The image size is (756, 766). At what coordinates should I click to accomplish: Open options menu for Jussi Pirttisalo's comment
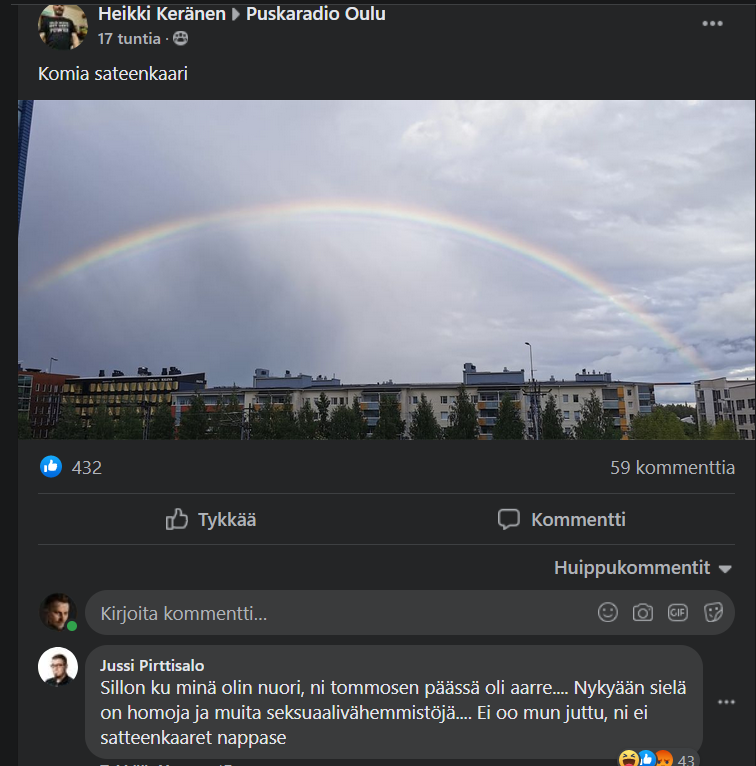(x=727, y=702)
